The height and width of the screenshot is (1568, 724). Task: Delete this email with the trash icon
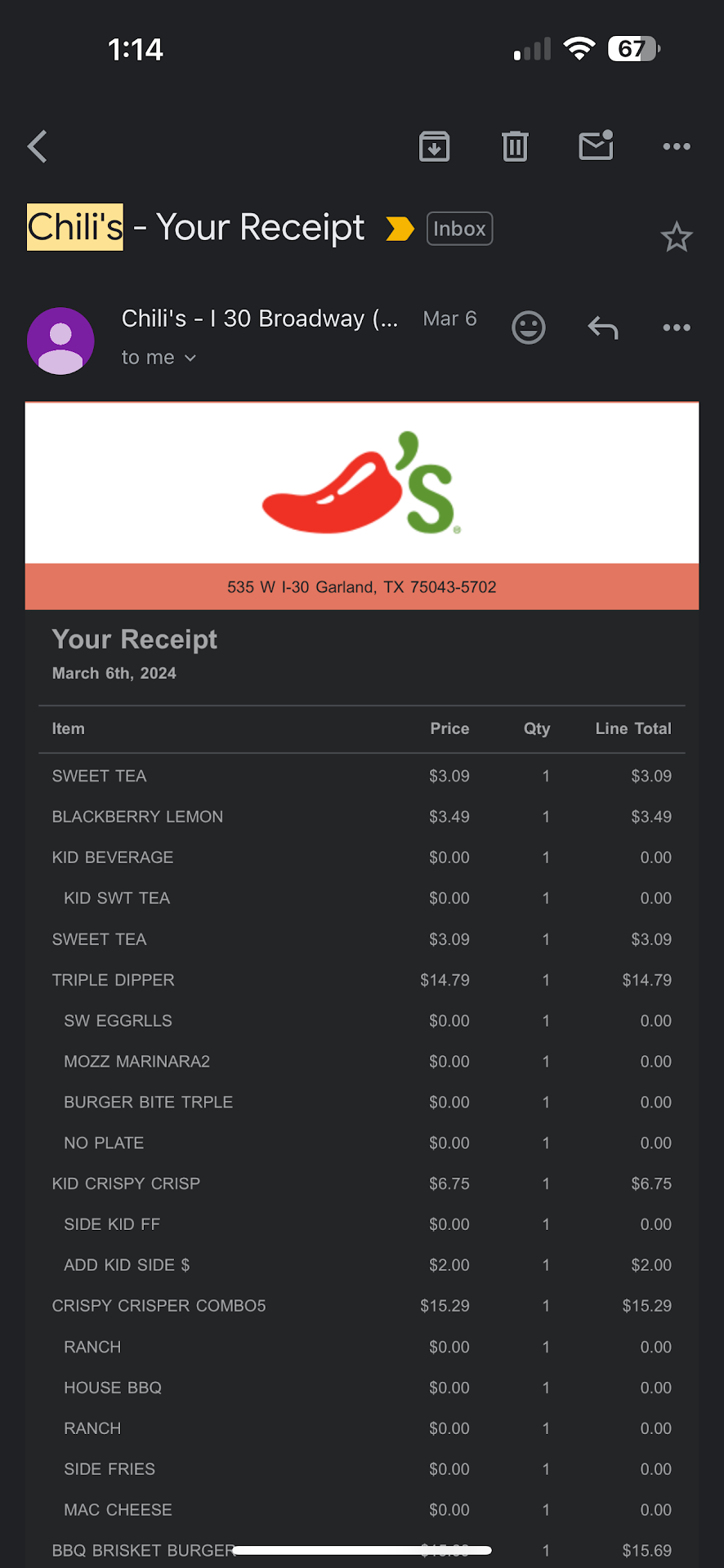pyautogui.click(x=515, y=147)
